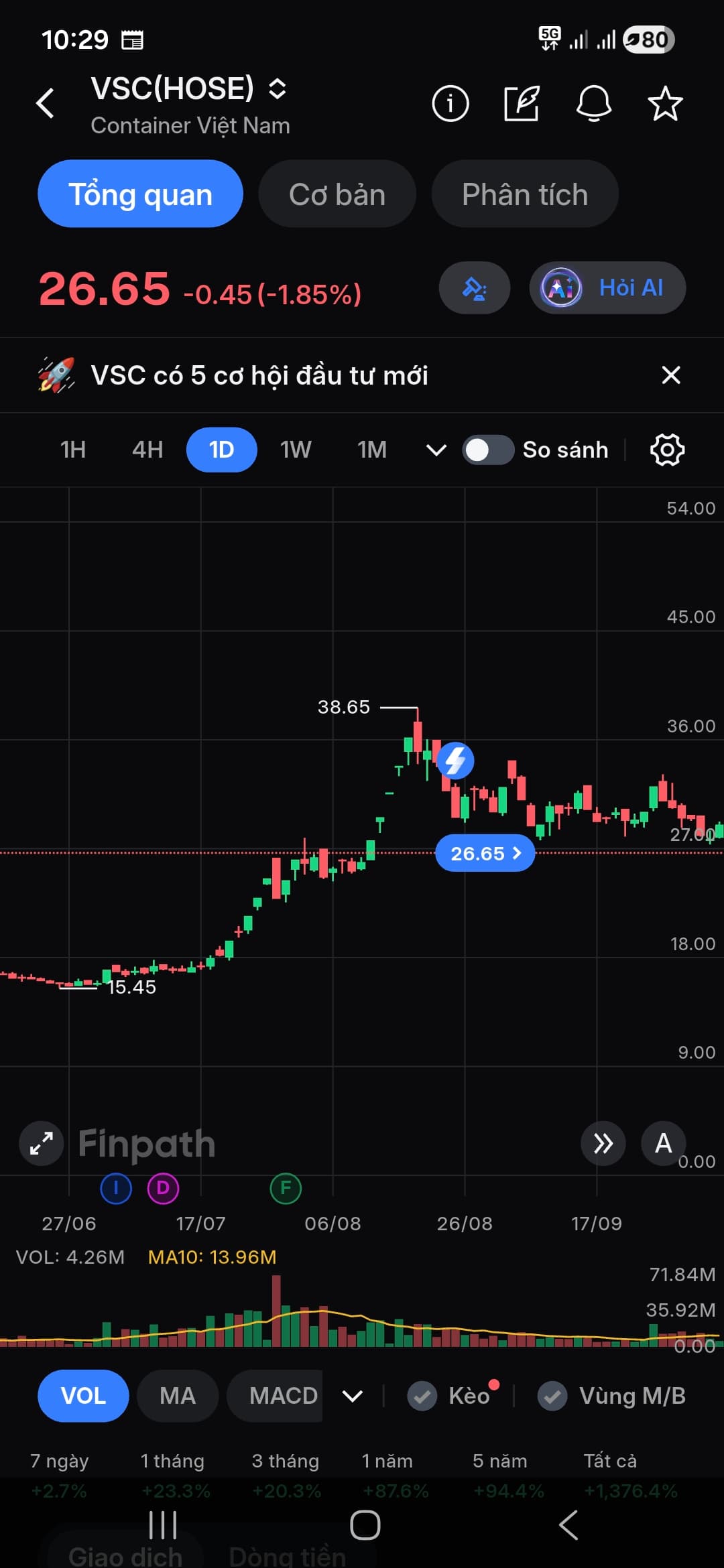The width and height of the screenshot is (724, 1568).
Task: Uncheck the Kèo option
Action: click(x=422, y=1396)
